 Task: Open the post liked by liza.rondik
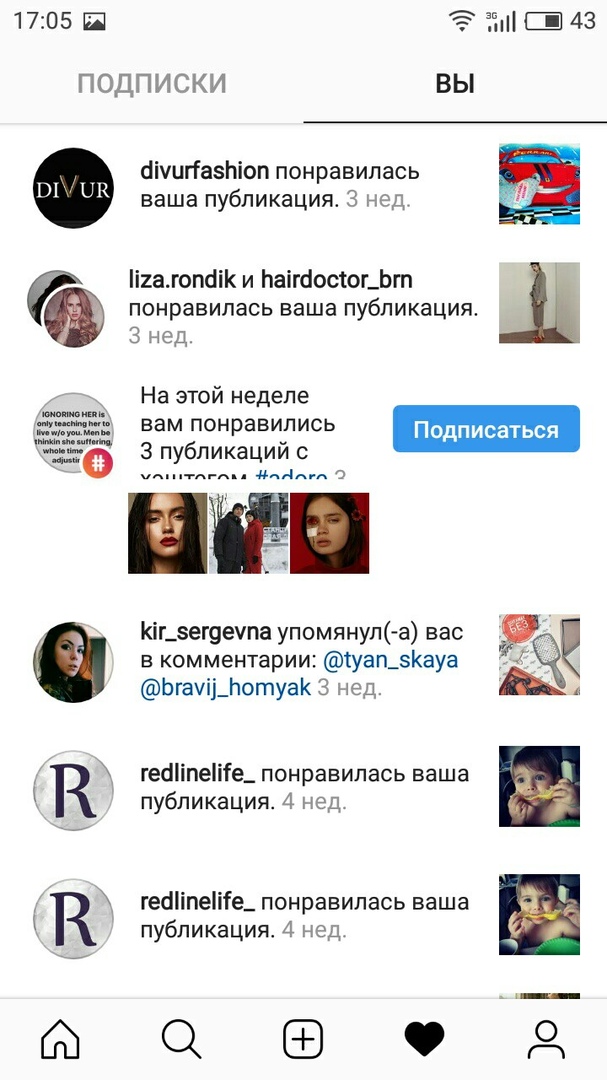coord(539,303)
